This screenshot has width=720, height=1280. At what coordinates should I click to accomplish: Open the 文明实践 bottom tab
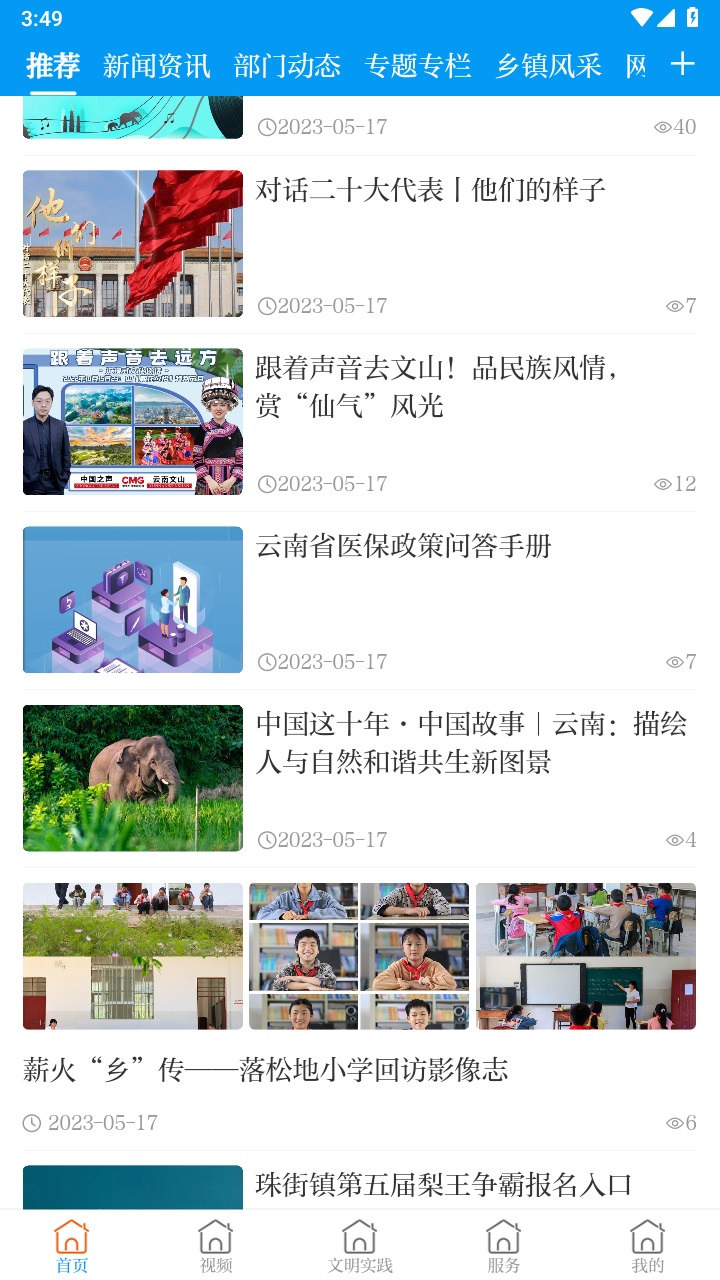(x=360, y=1245)
